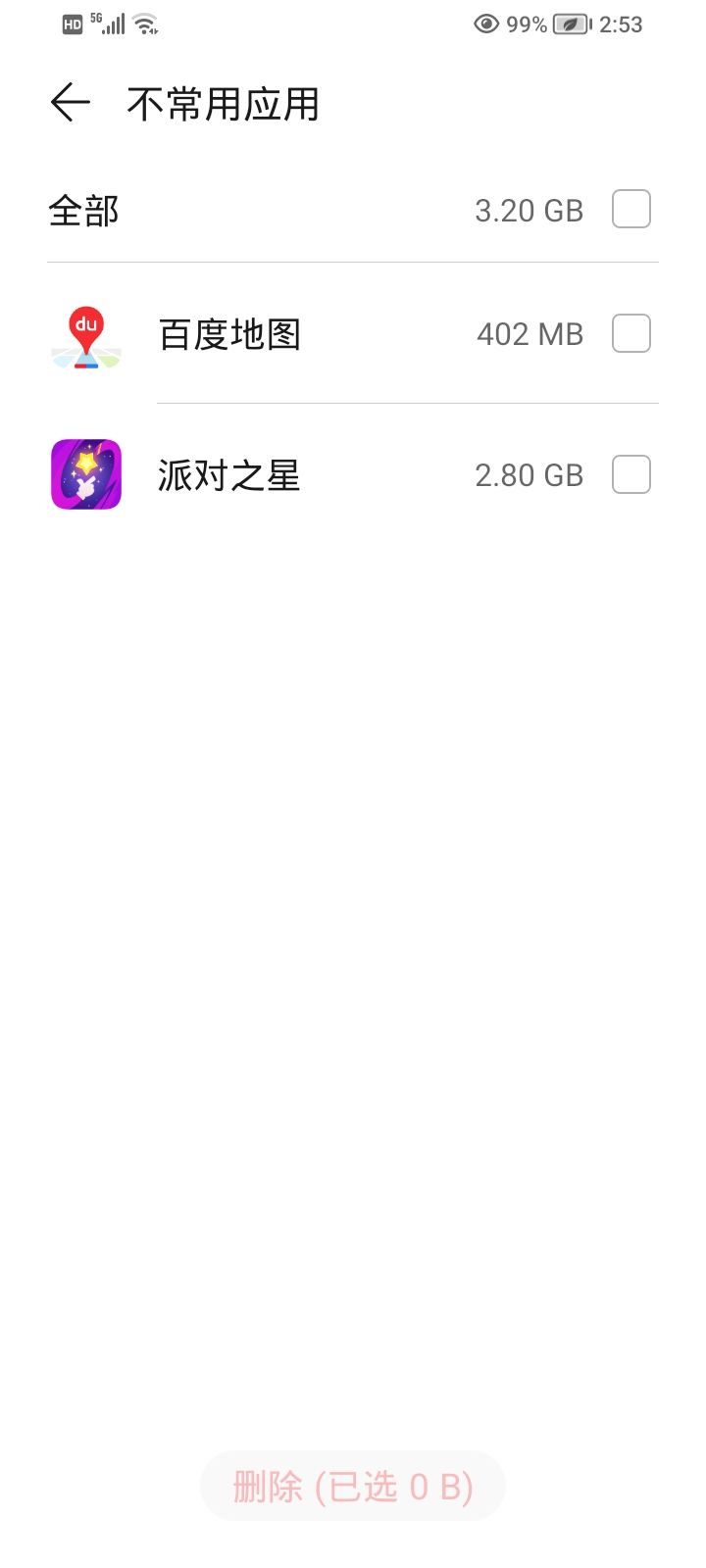Check the checkbox next to 百度地图

[x=631, y=333]
